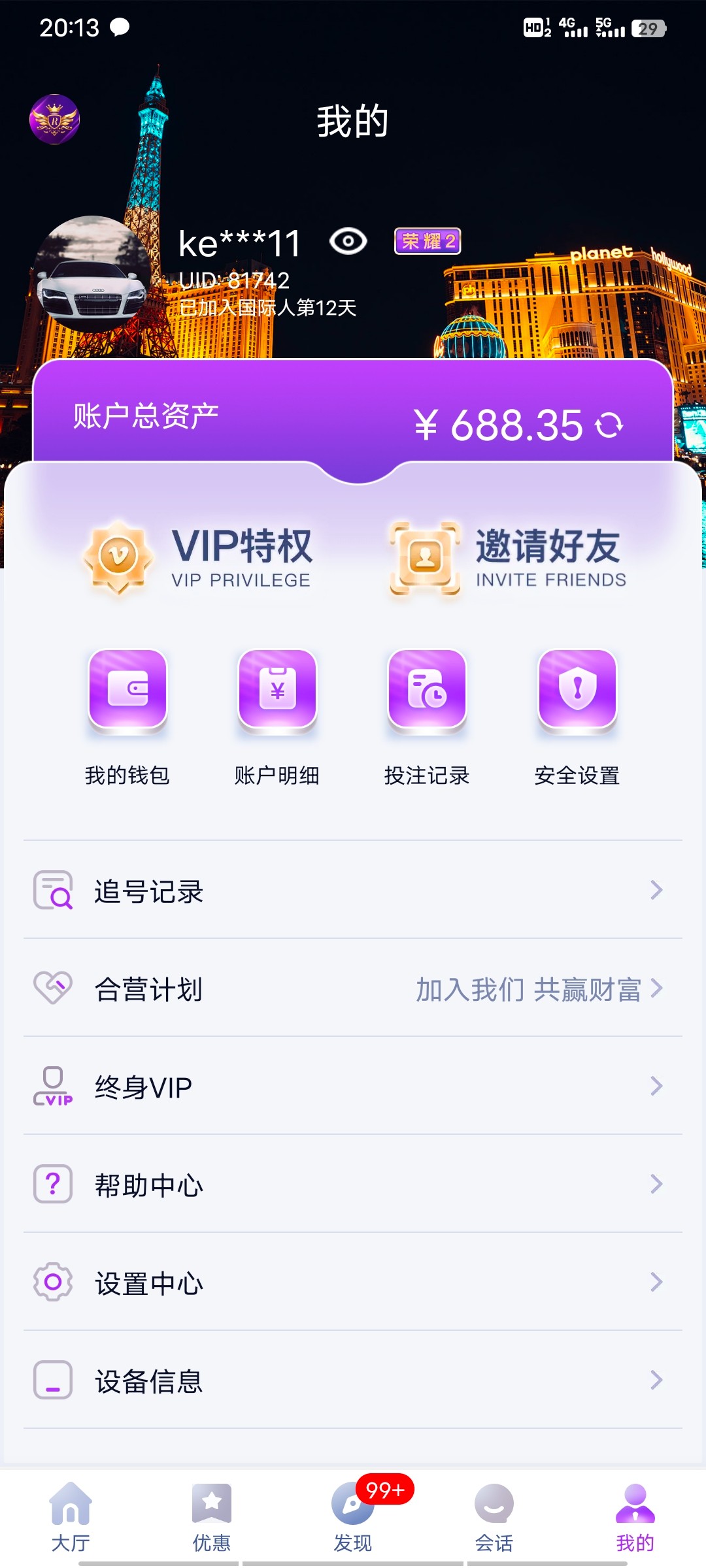Tap the winged crown icon at top left
This screenshot has height=1568, width=706.
click(x=54, y=120)
